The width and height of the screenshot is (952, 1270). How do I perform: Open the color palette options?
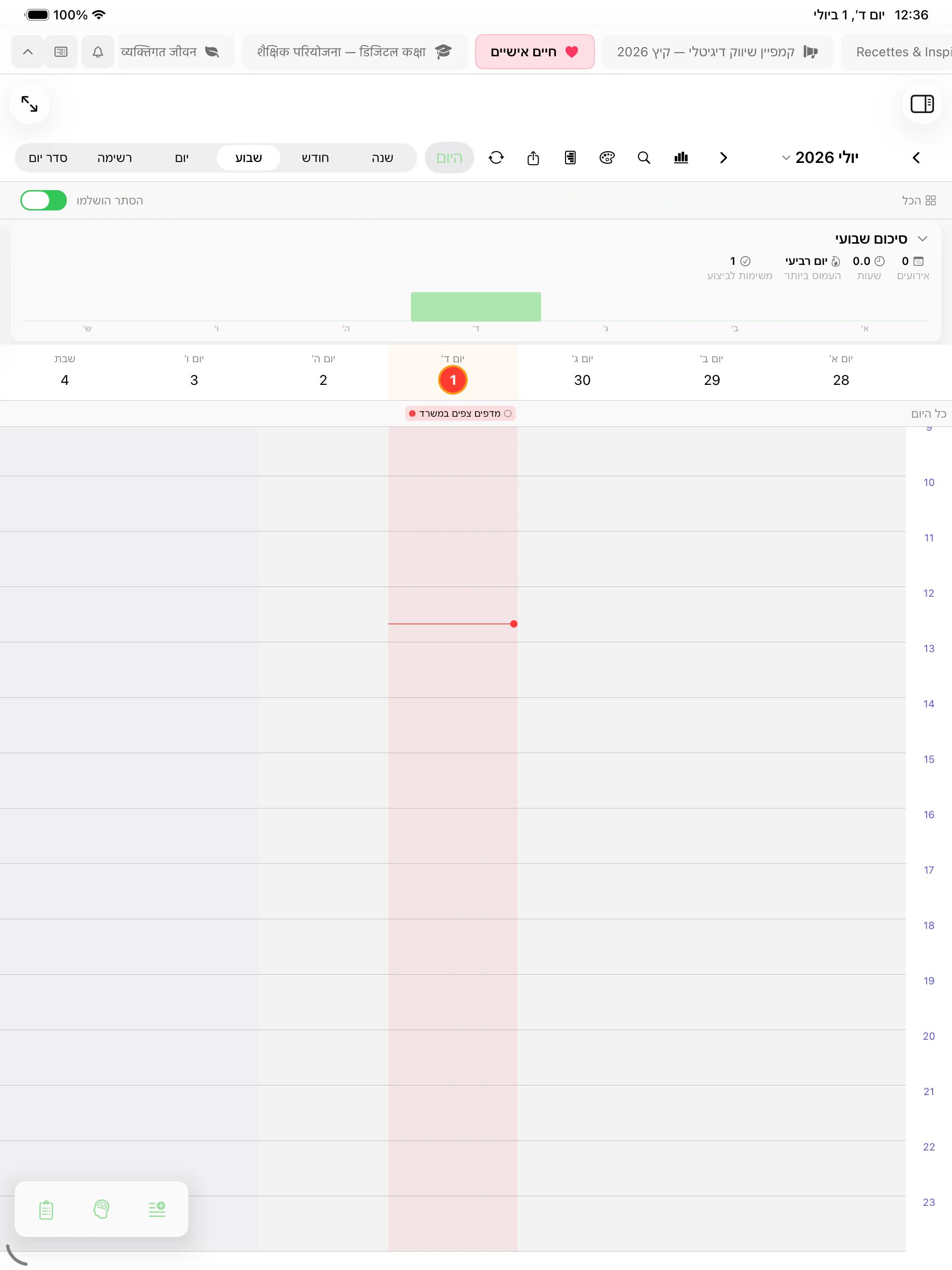[x=607, y=158]
